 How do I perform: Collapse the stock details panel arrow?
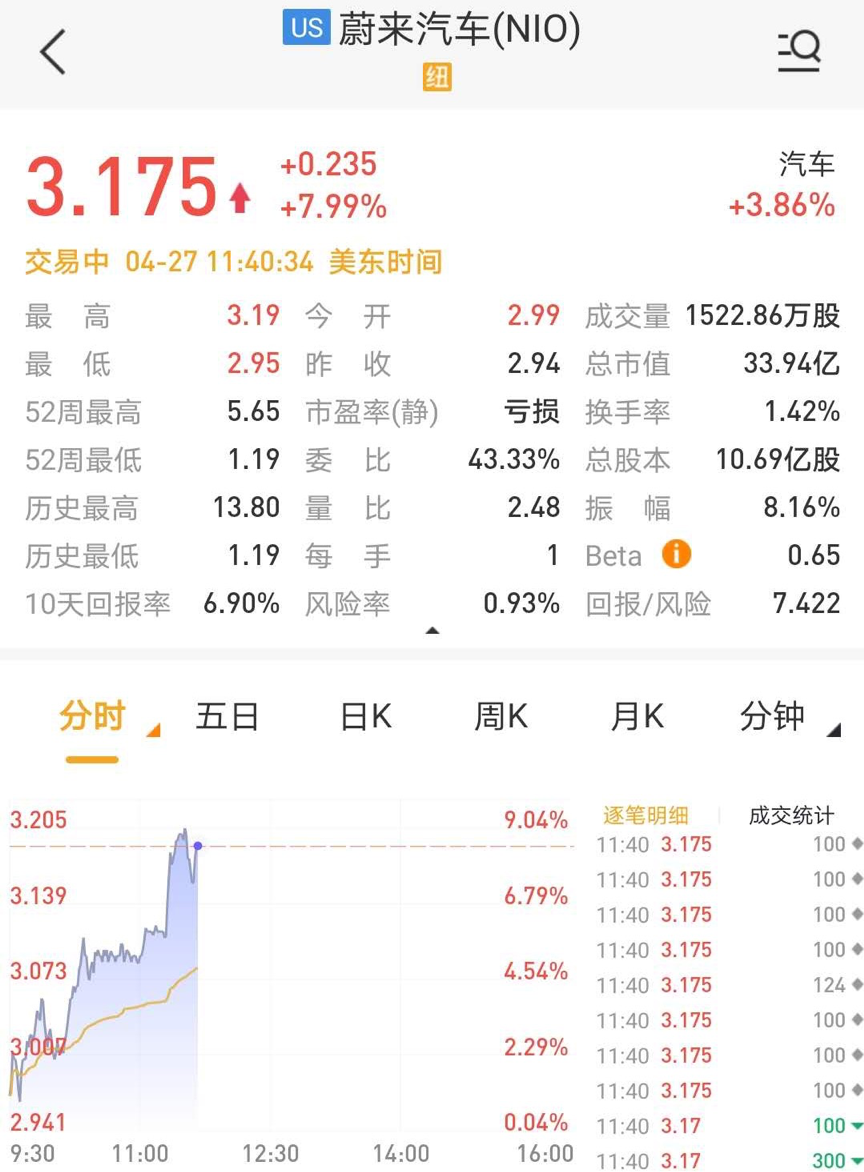pyautogui.click(x=432, y=631)
